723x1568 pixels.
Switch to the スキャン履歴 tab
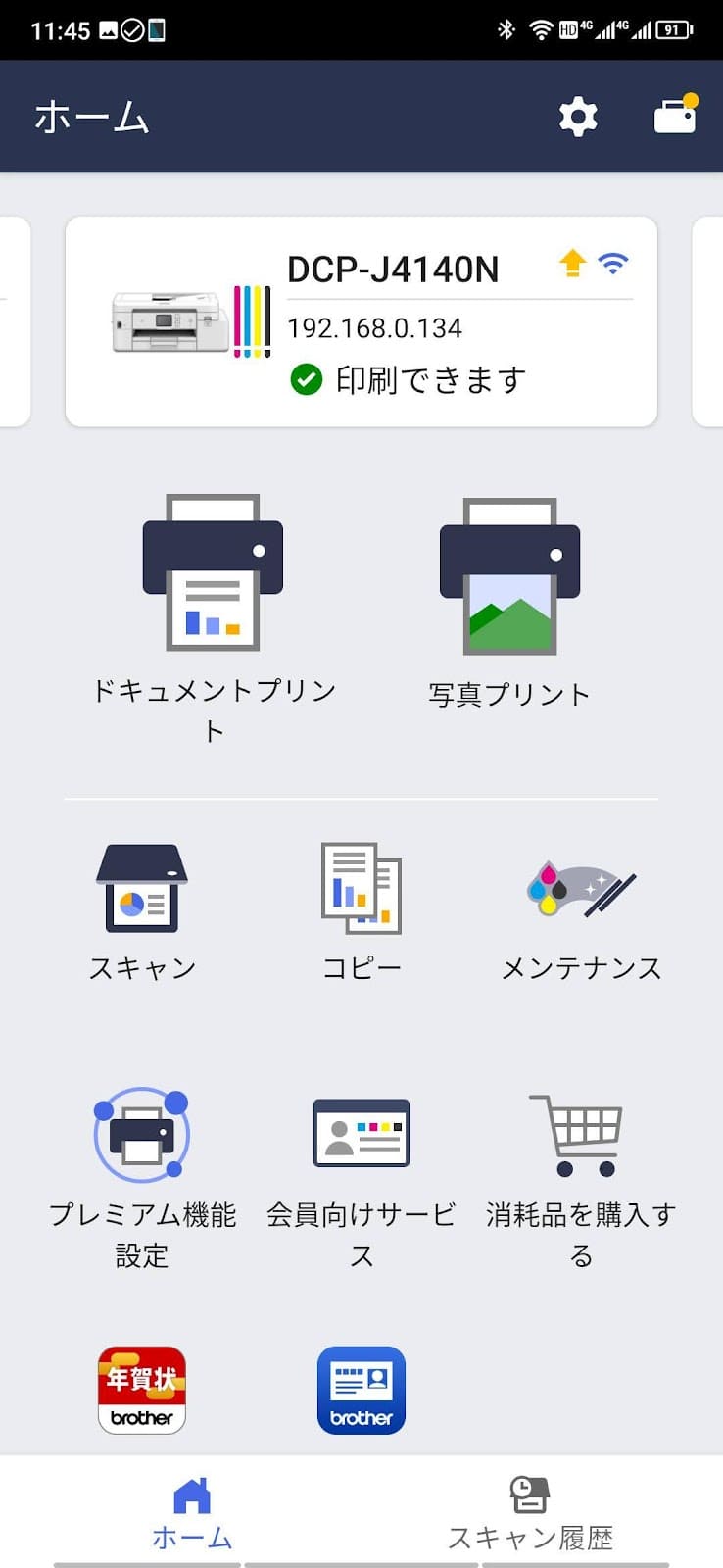coord(530,1513)
